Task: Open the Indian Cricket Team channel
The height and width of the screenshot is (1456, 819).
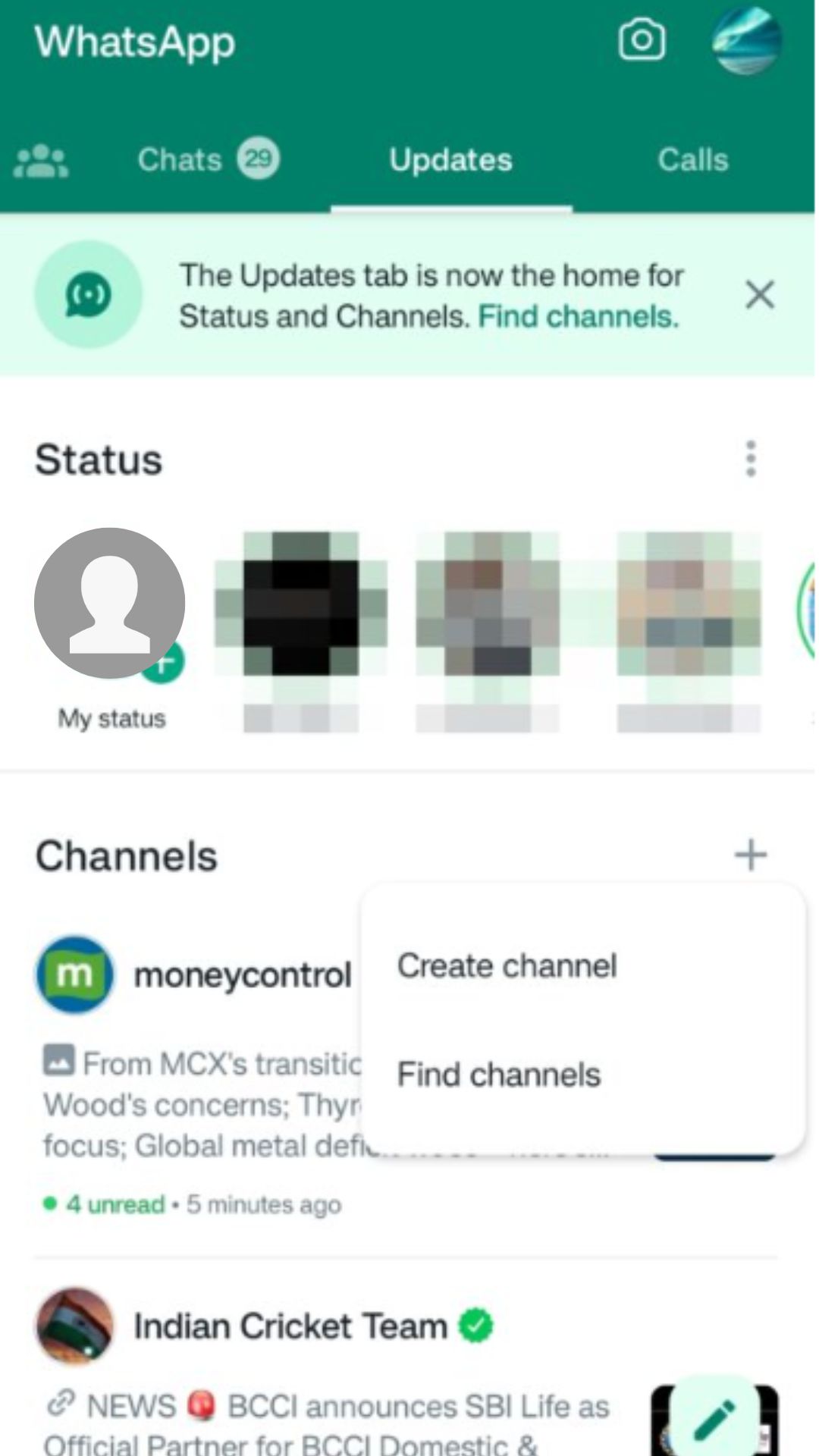Action: 288,1326
